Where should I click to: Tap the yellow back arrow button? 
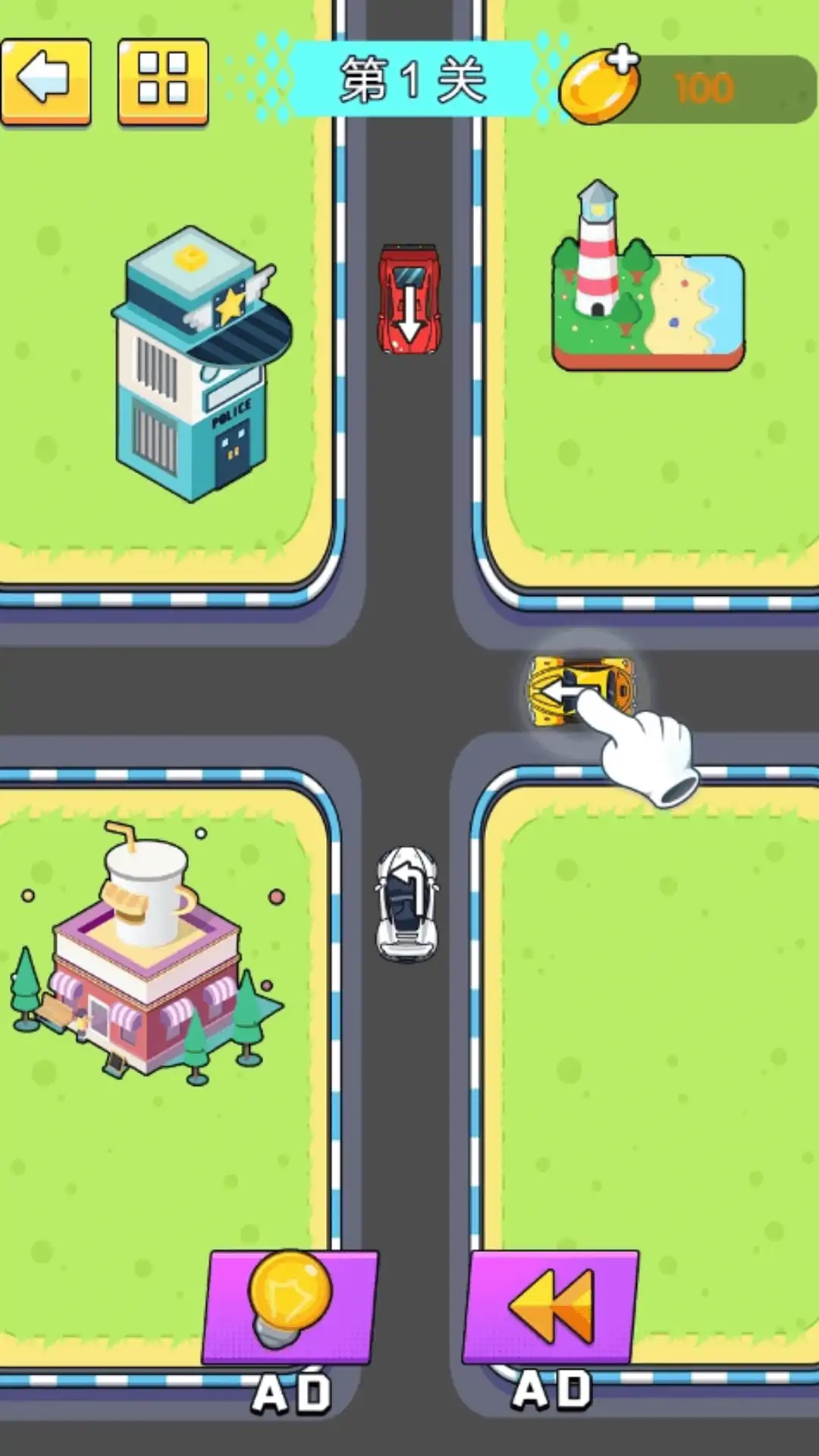[45, 80]
